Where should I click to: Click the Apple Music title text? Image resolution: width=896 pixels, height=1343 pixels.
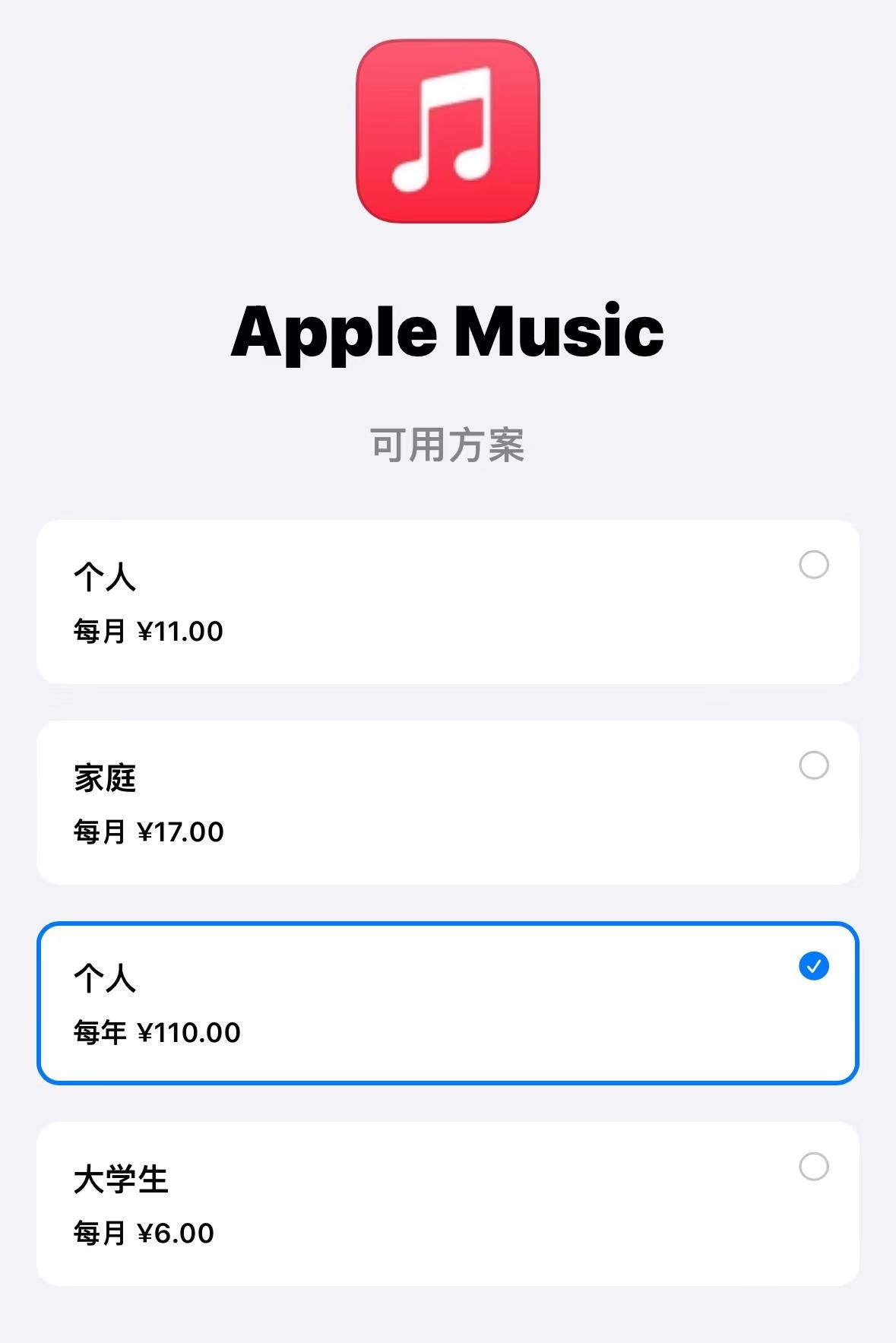click(x=448, y=332)
